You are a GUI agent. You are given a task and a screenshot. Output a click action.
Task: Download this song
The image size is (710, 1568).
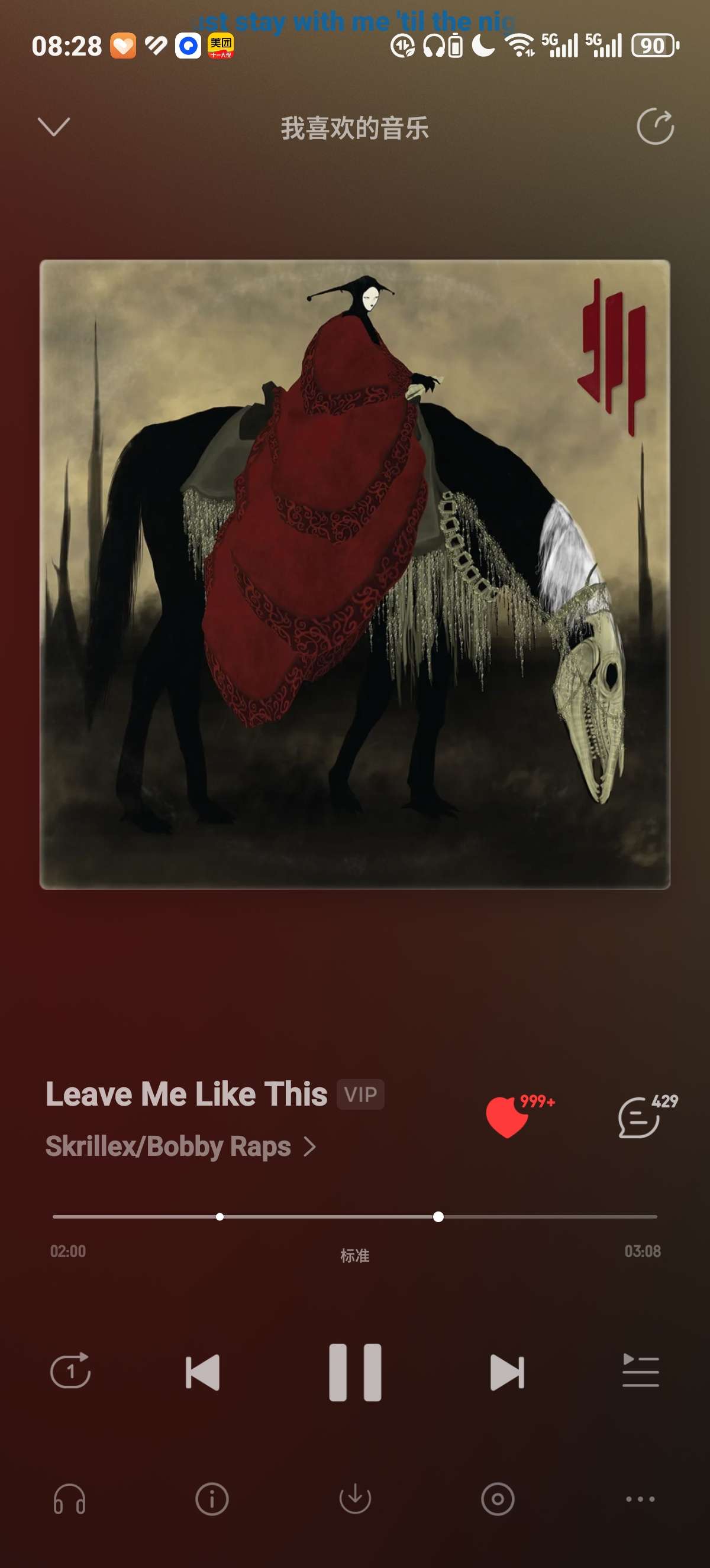pyautogui.click(x=355, y=1499)
